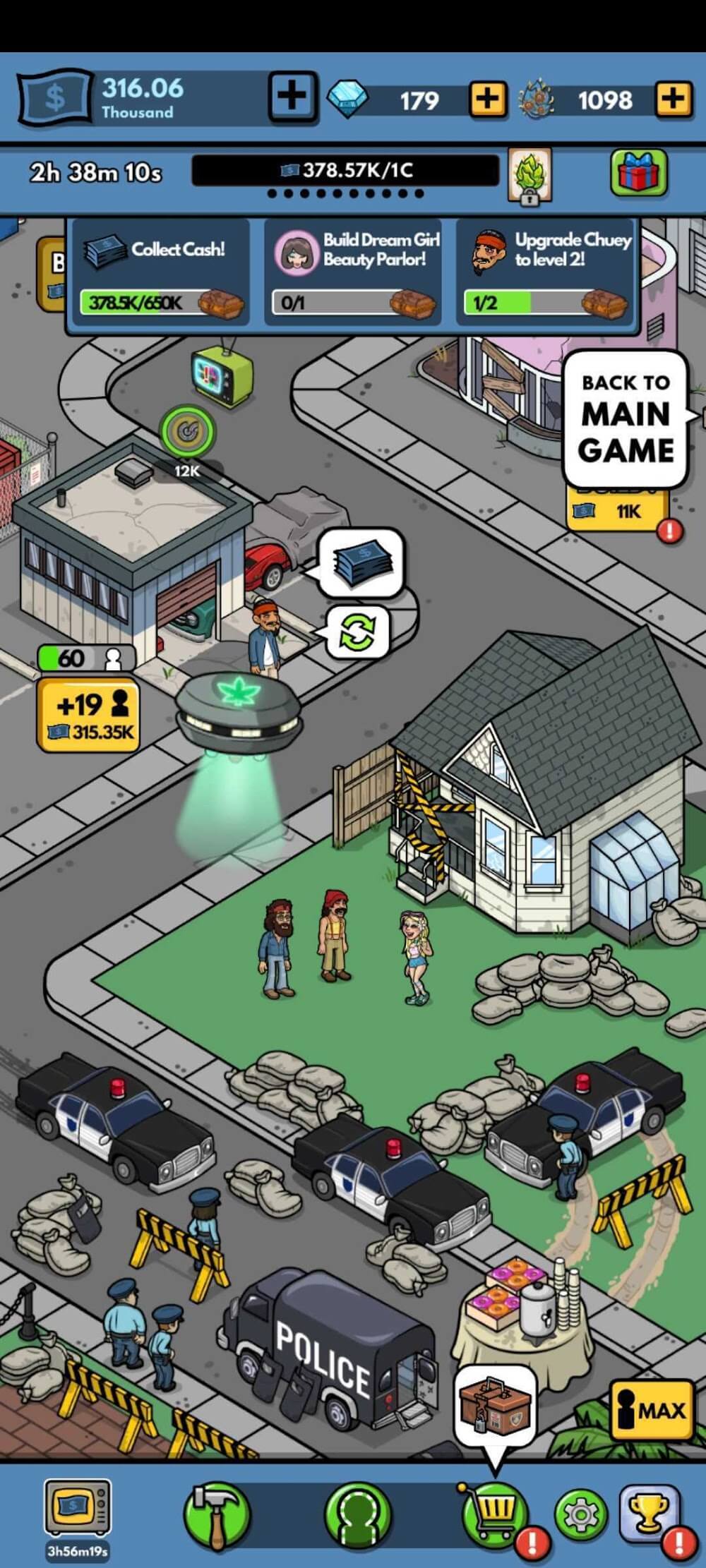Open the hammer build menu

(216, 1515)
